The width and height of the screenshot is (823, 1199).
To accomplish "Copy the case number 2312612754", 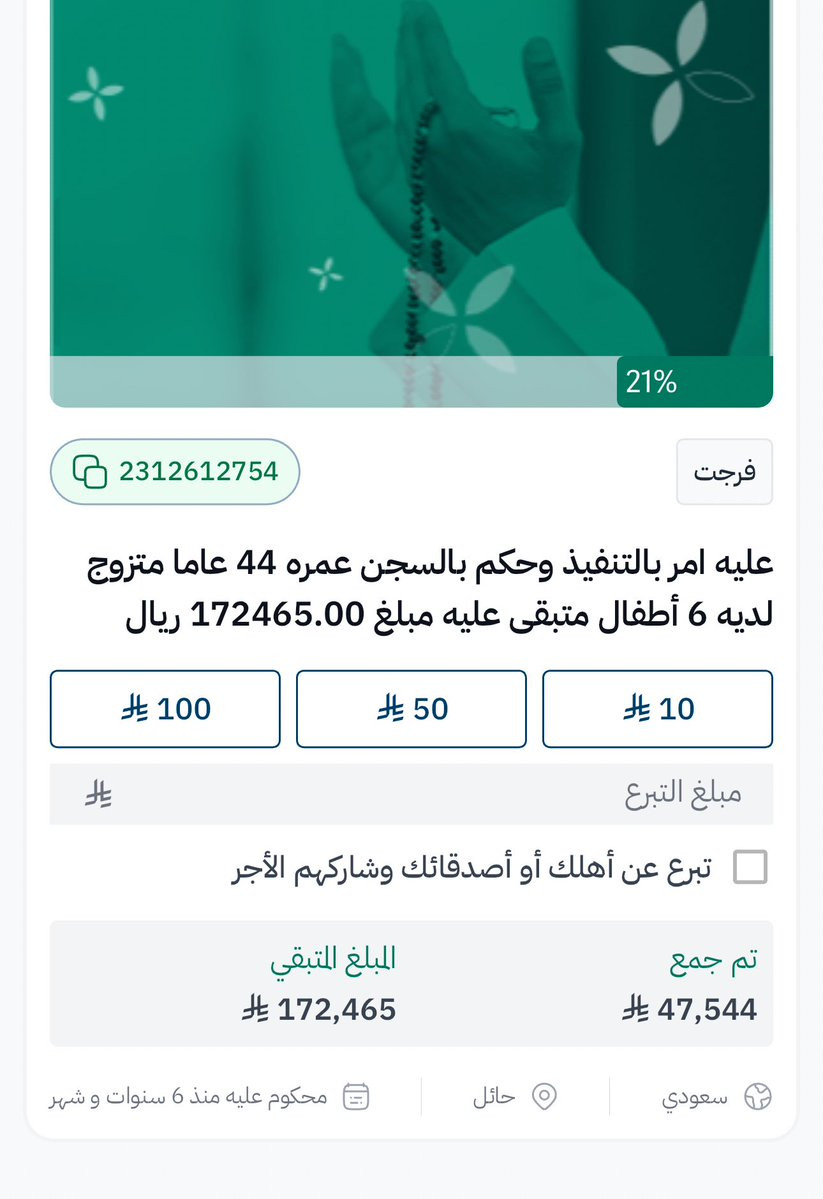I will click(174, 471).
